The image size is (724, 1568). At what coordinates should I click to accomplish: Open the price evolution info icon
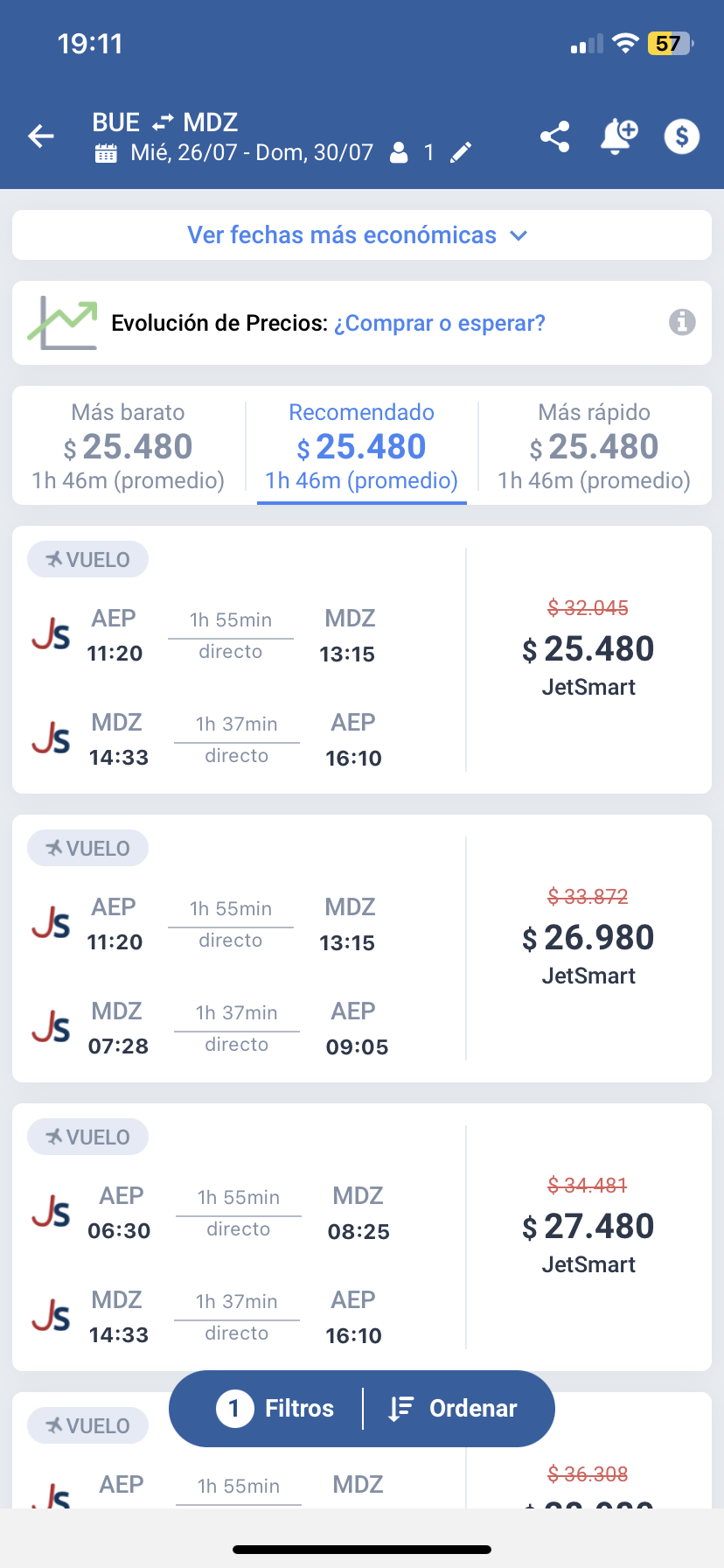coord(682,322)
